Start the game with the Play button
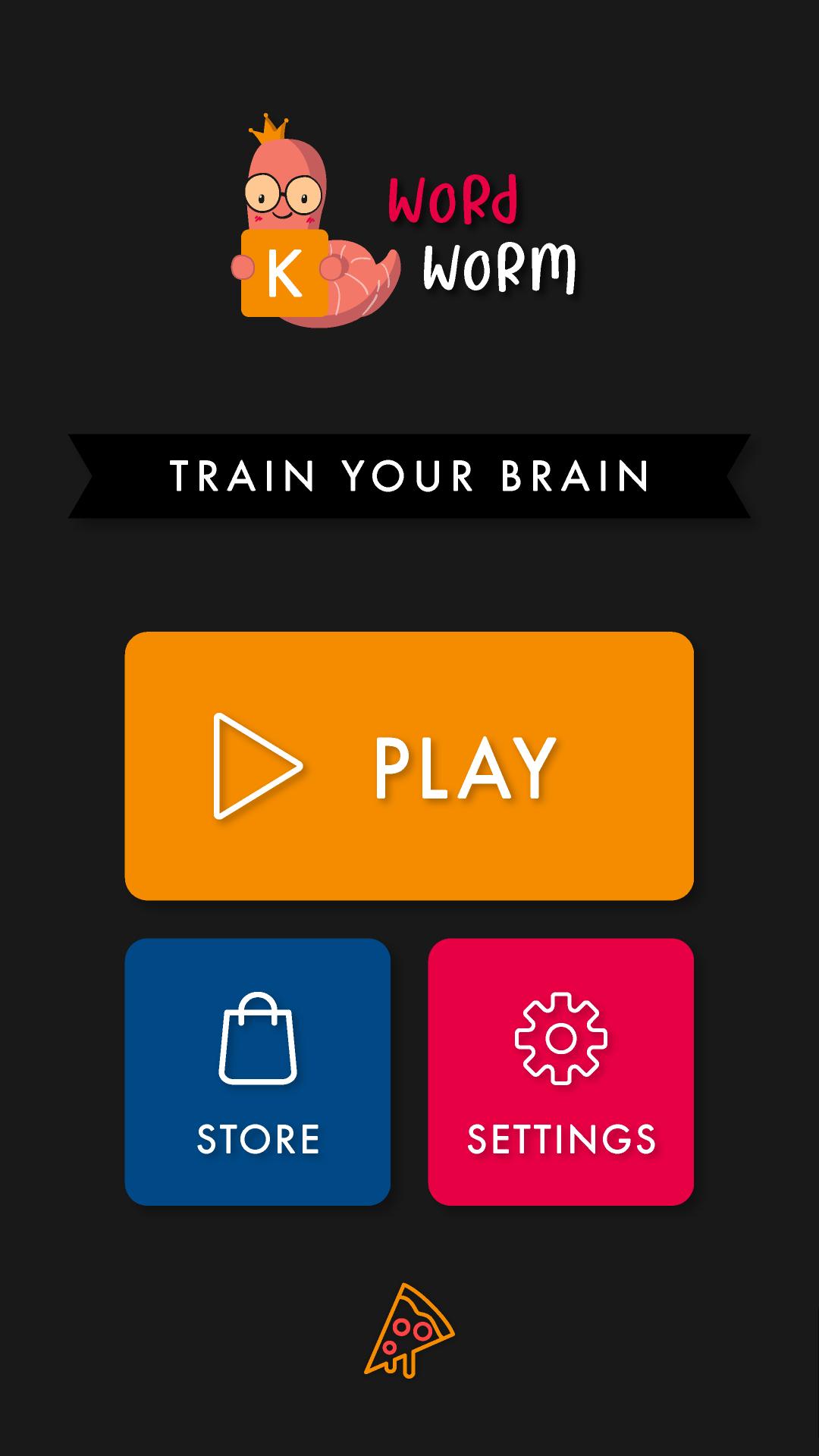This screenshot has width=819, height=1456. 409,766
